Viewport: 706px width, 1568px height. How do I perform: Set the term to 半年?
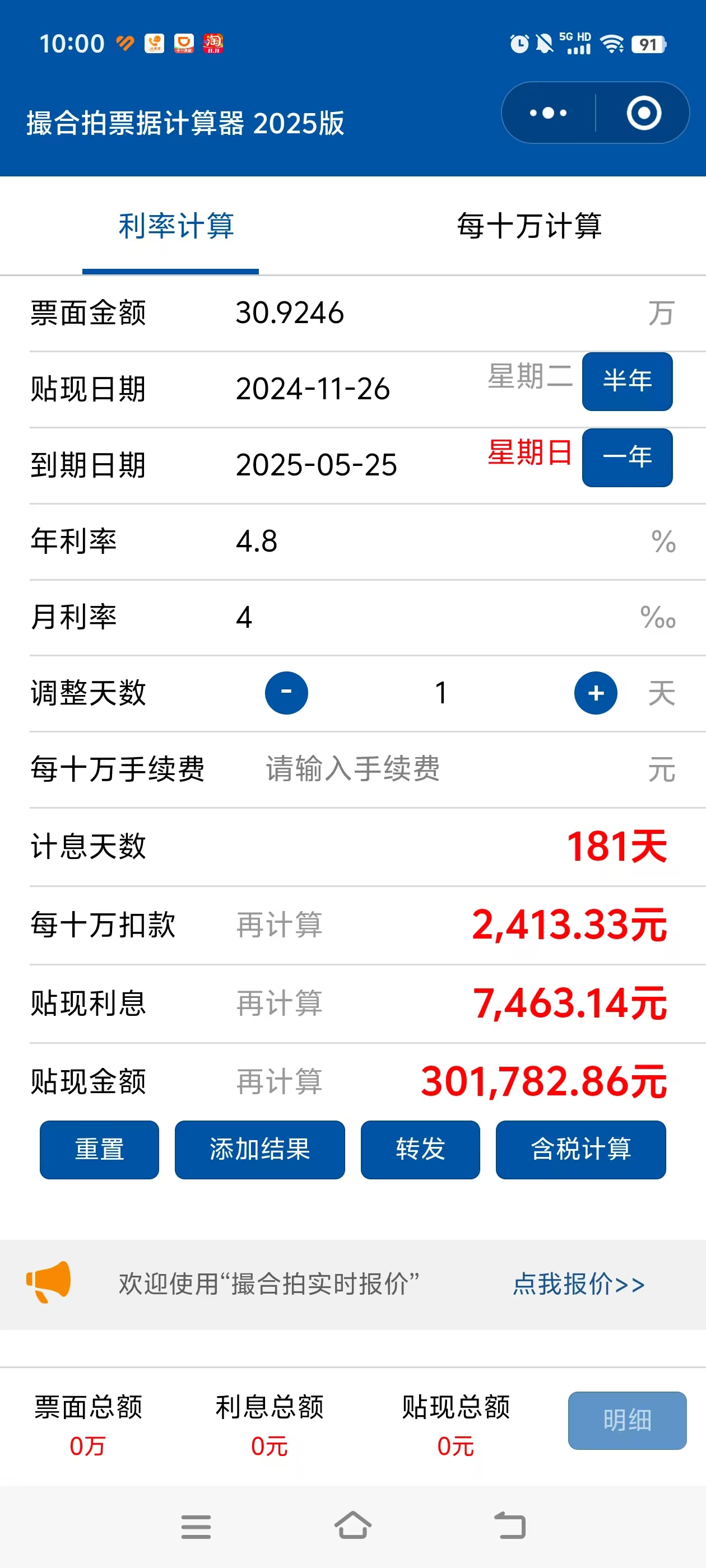pos(627,381)
